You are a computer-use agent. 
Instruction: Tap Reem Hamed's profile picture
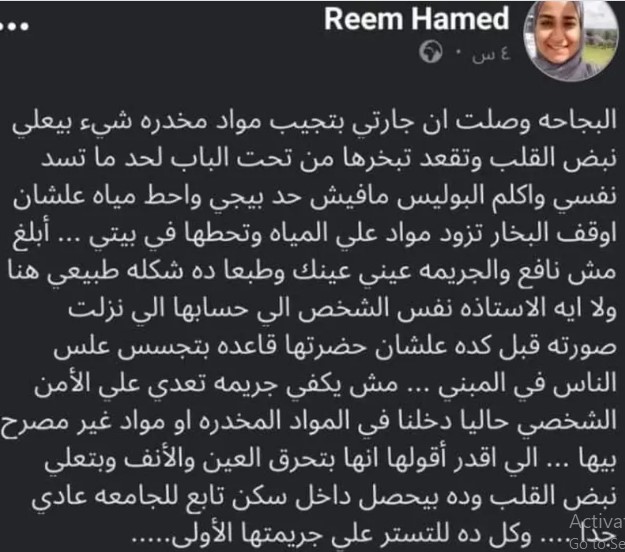point(582,40)
